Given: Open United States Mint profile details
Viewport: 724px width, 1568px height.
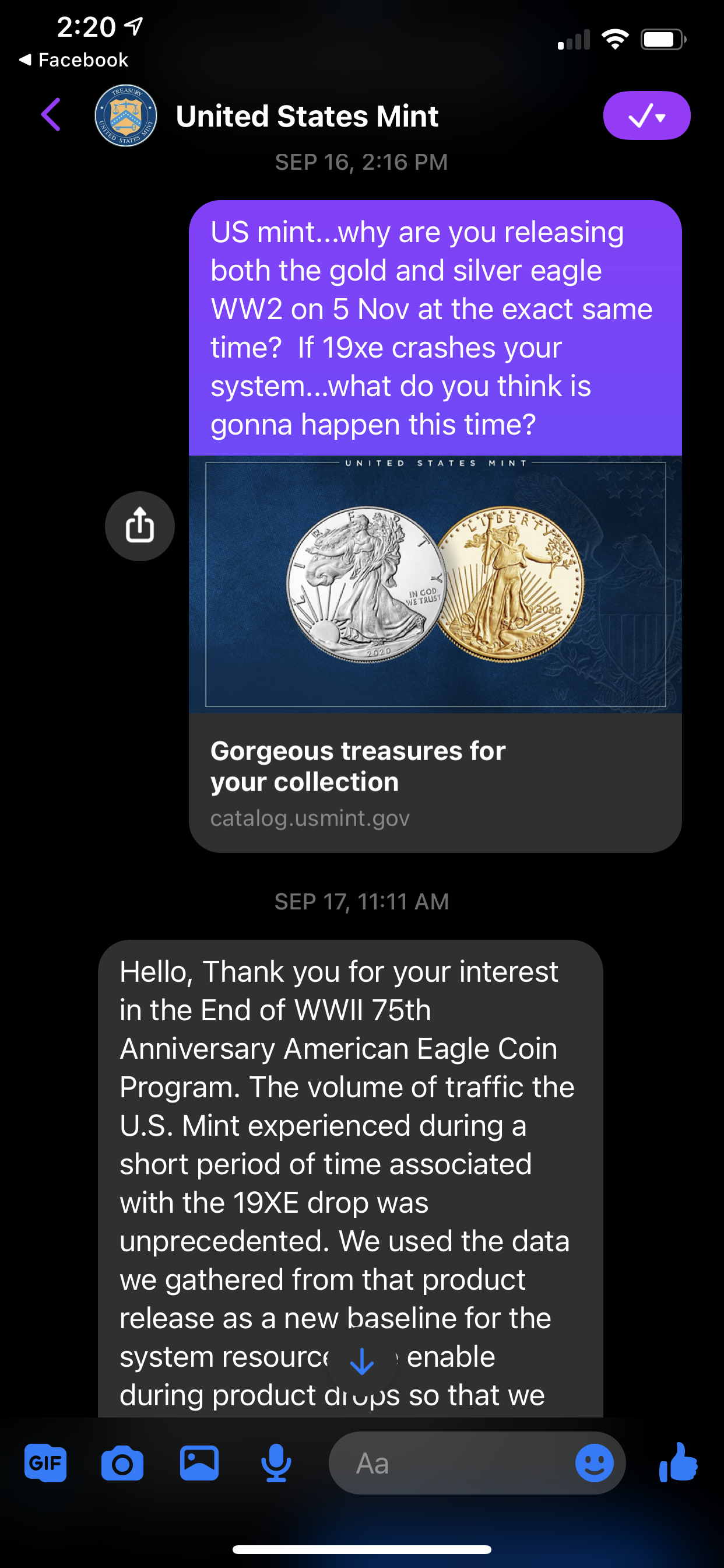Looking at the screenshot, I should 306,116.
